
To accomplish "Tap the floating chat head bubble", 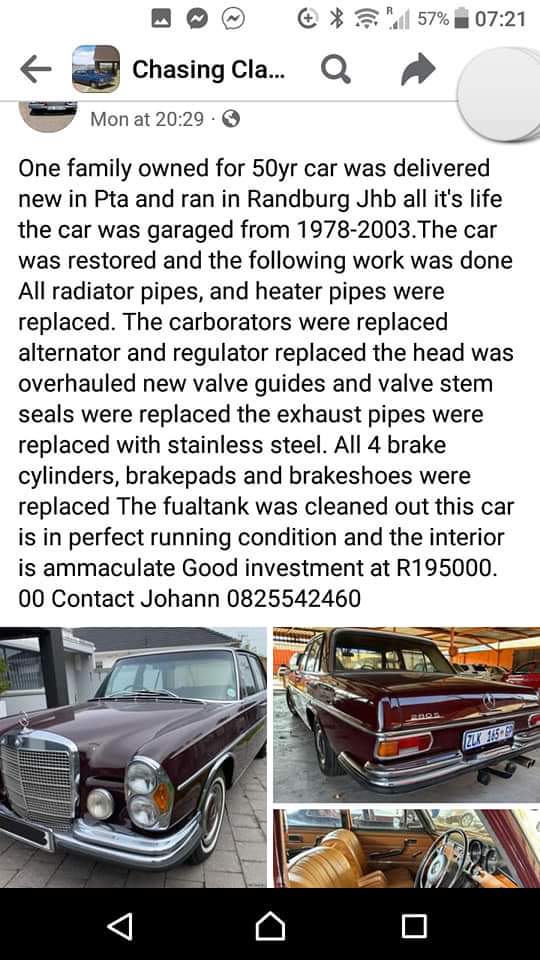I will pyautogui.click(x=501, y=93).
